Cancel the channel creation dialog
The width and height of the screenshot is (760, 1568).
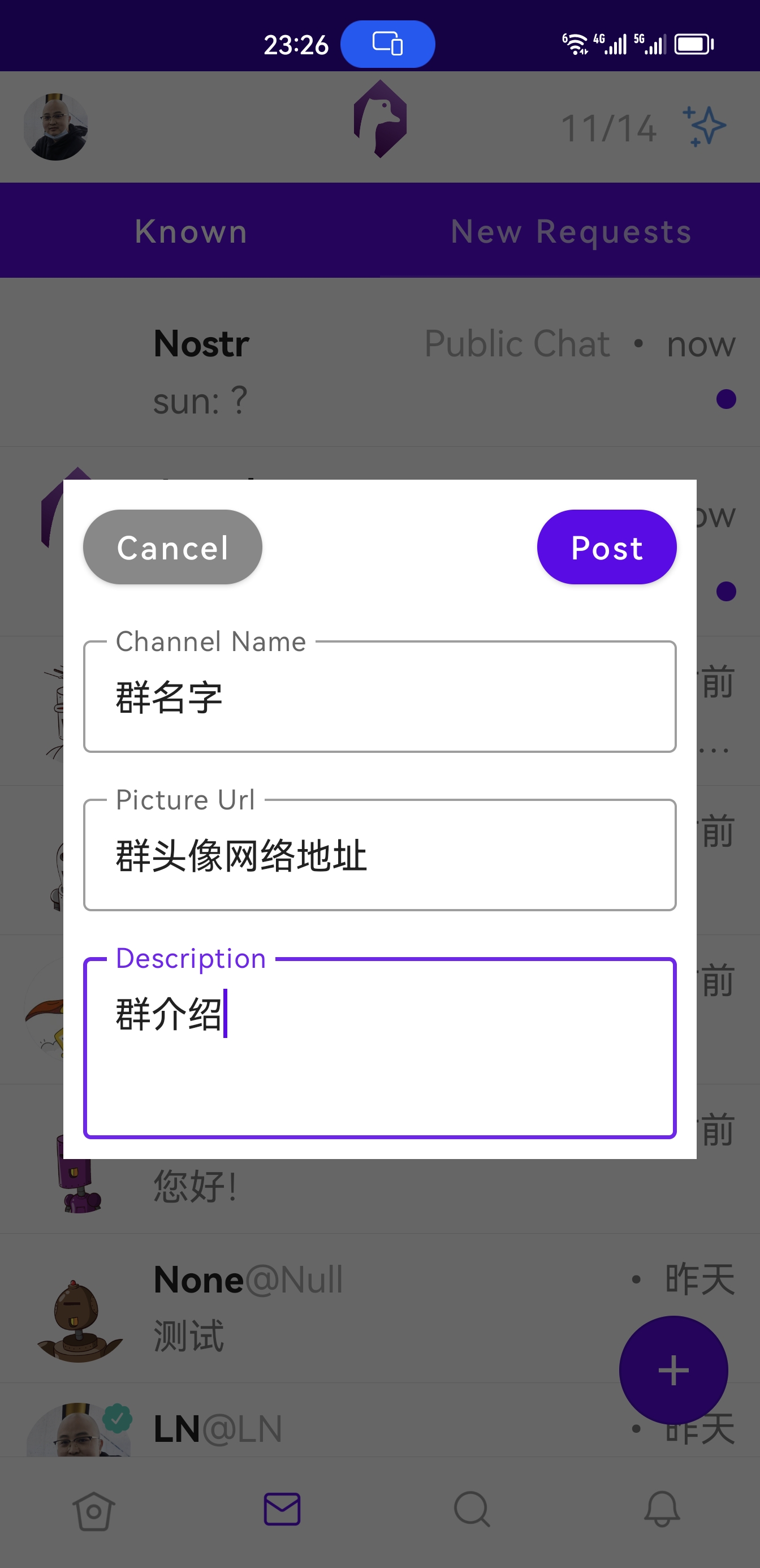point(172,547)
